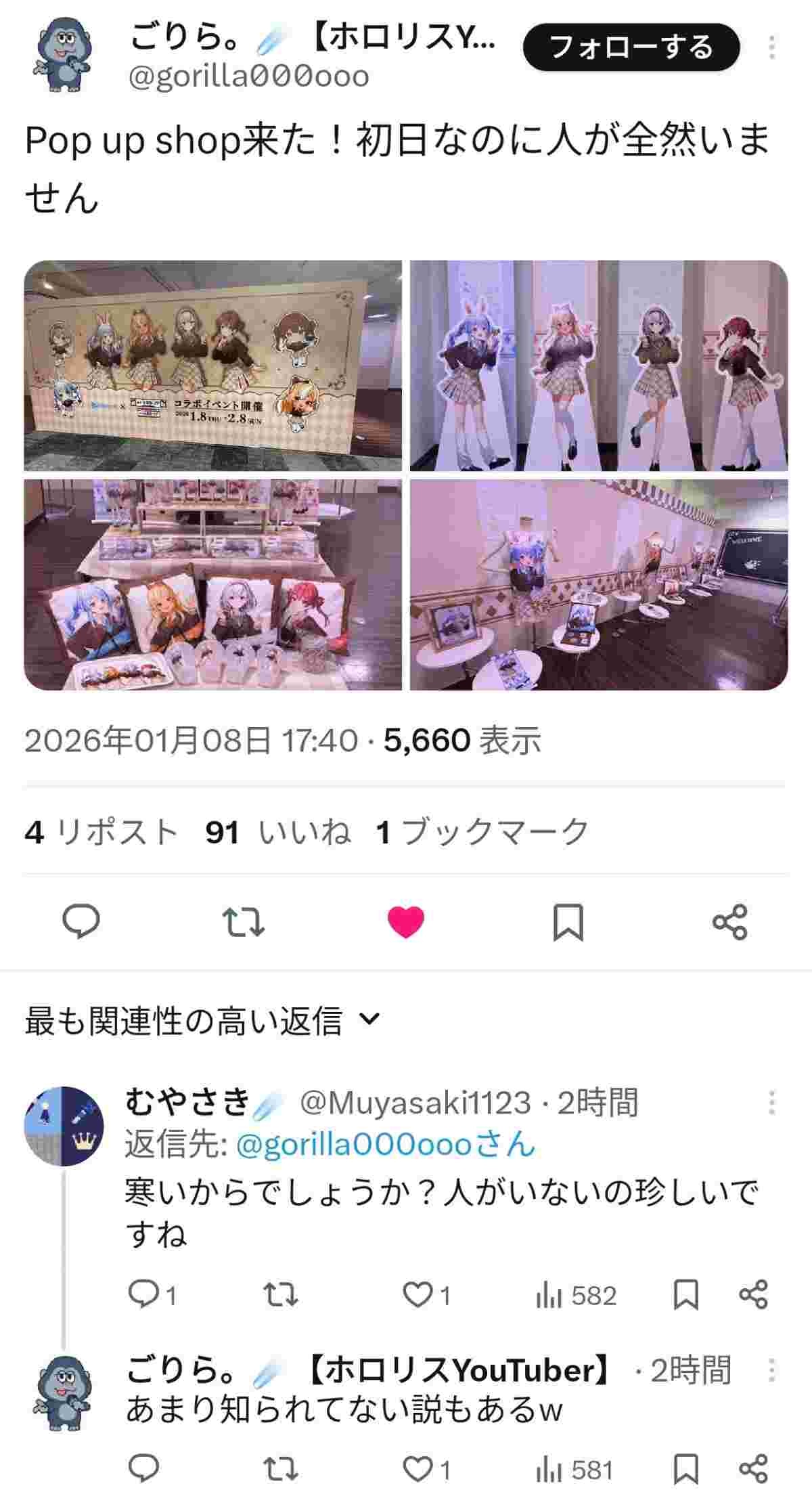View the mannequin display photo
The height and width of the screenshot is (1492, 812).
pos(599,585)
